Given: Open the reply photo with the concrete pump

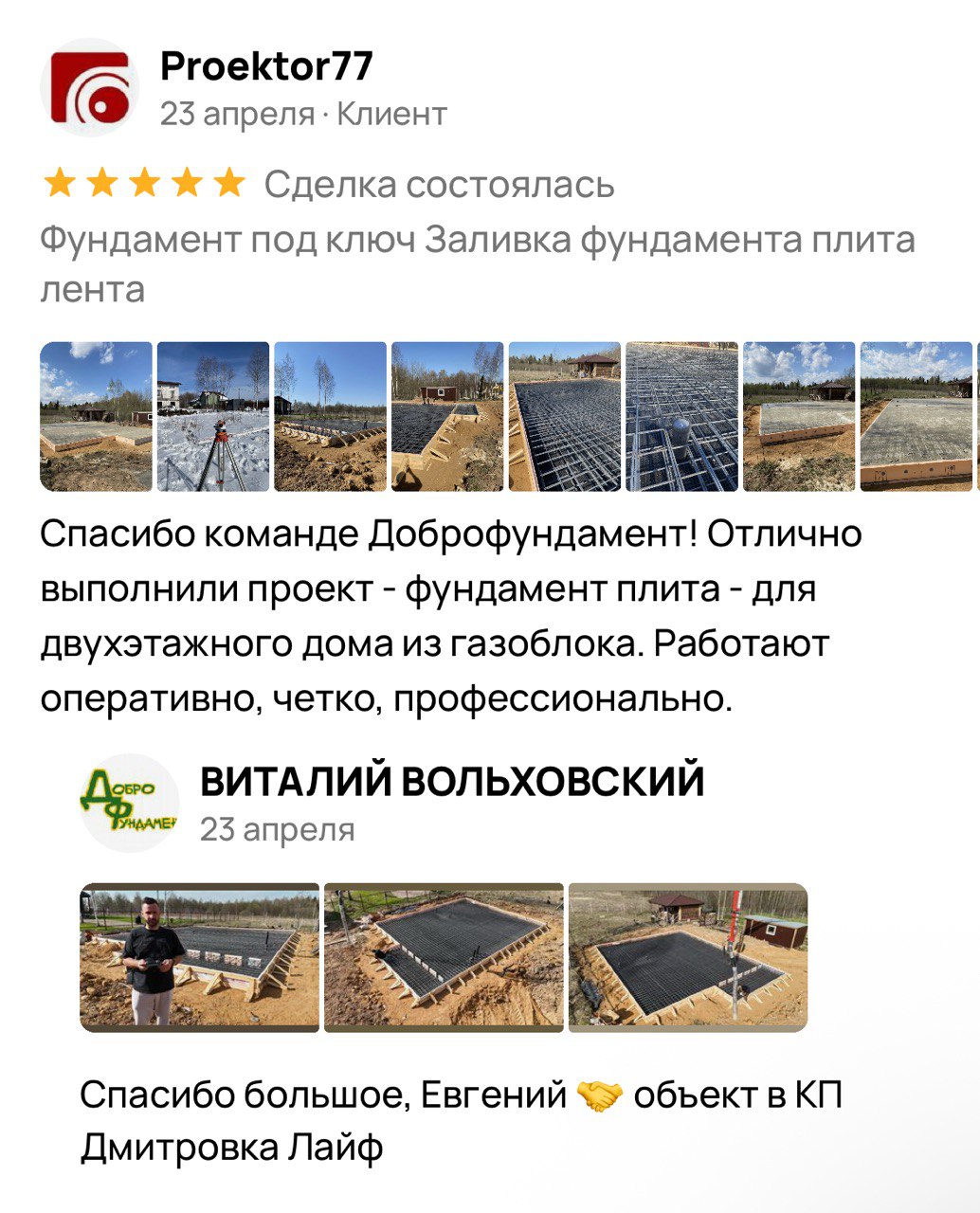Looking at the screenshot, I should pyautogui.click(x=688, y=957).
